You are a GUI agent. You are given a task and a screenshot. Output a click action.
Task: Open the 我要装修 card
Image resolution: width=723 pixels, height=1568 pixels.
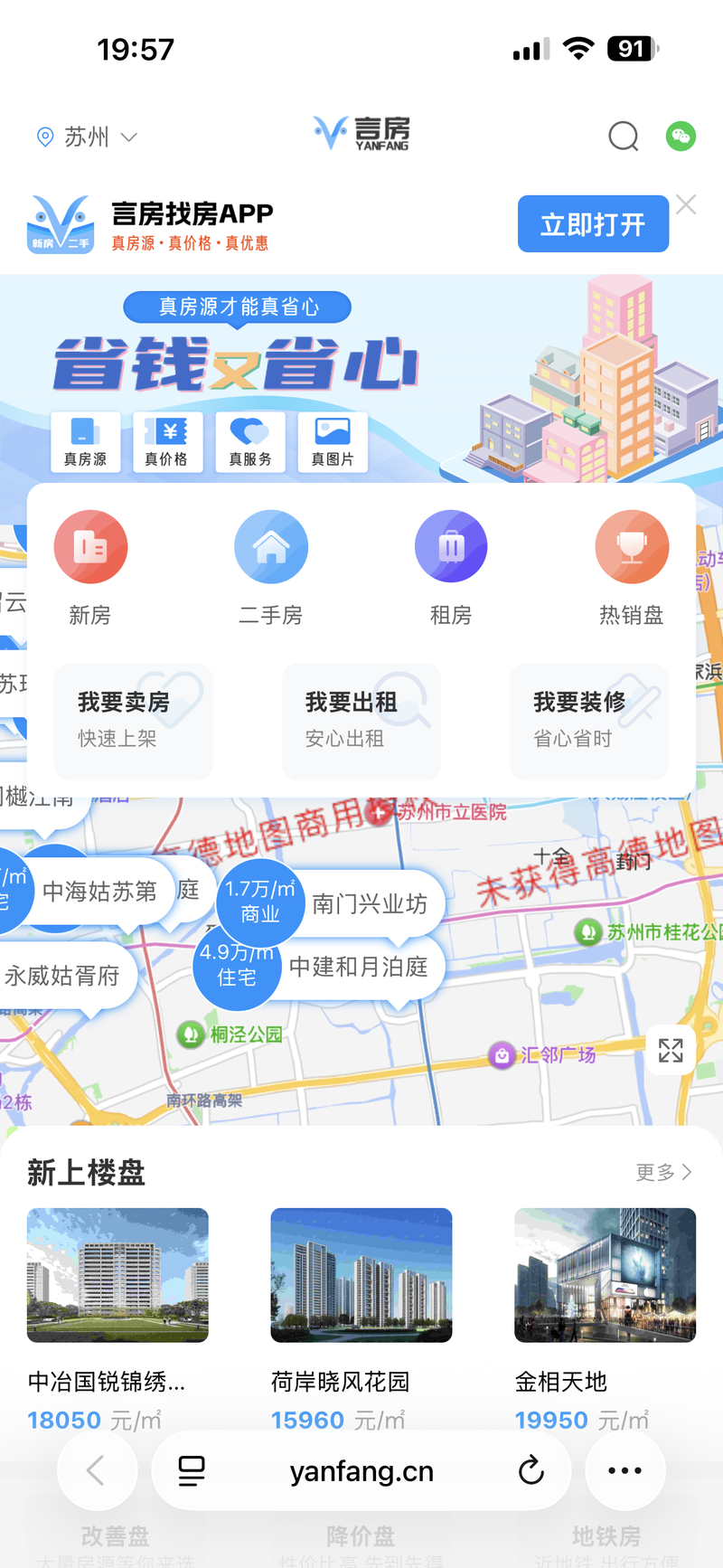click(589, 721)
